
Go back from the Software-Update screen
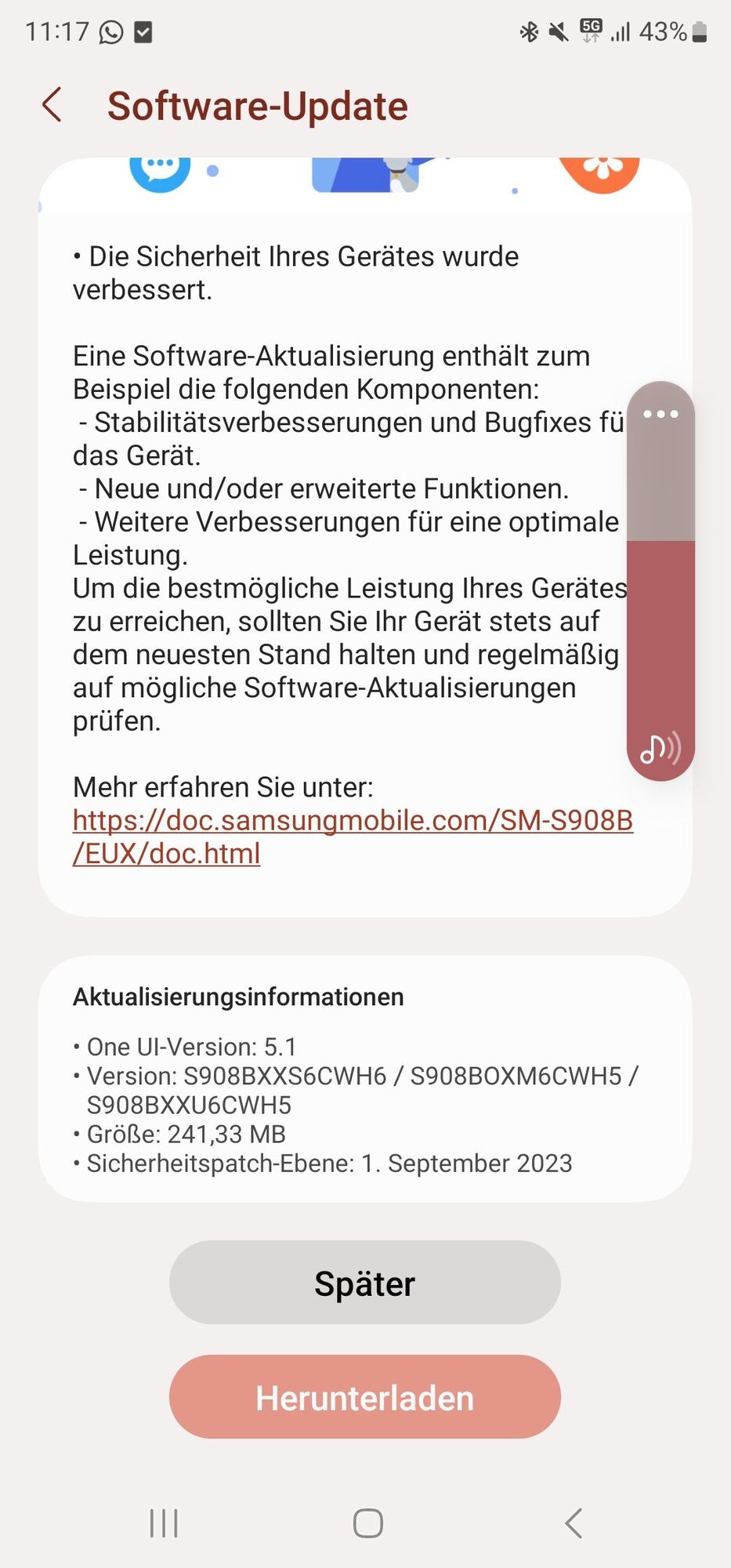(52, 105)
